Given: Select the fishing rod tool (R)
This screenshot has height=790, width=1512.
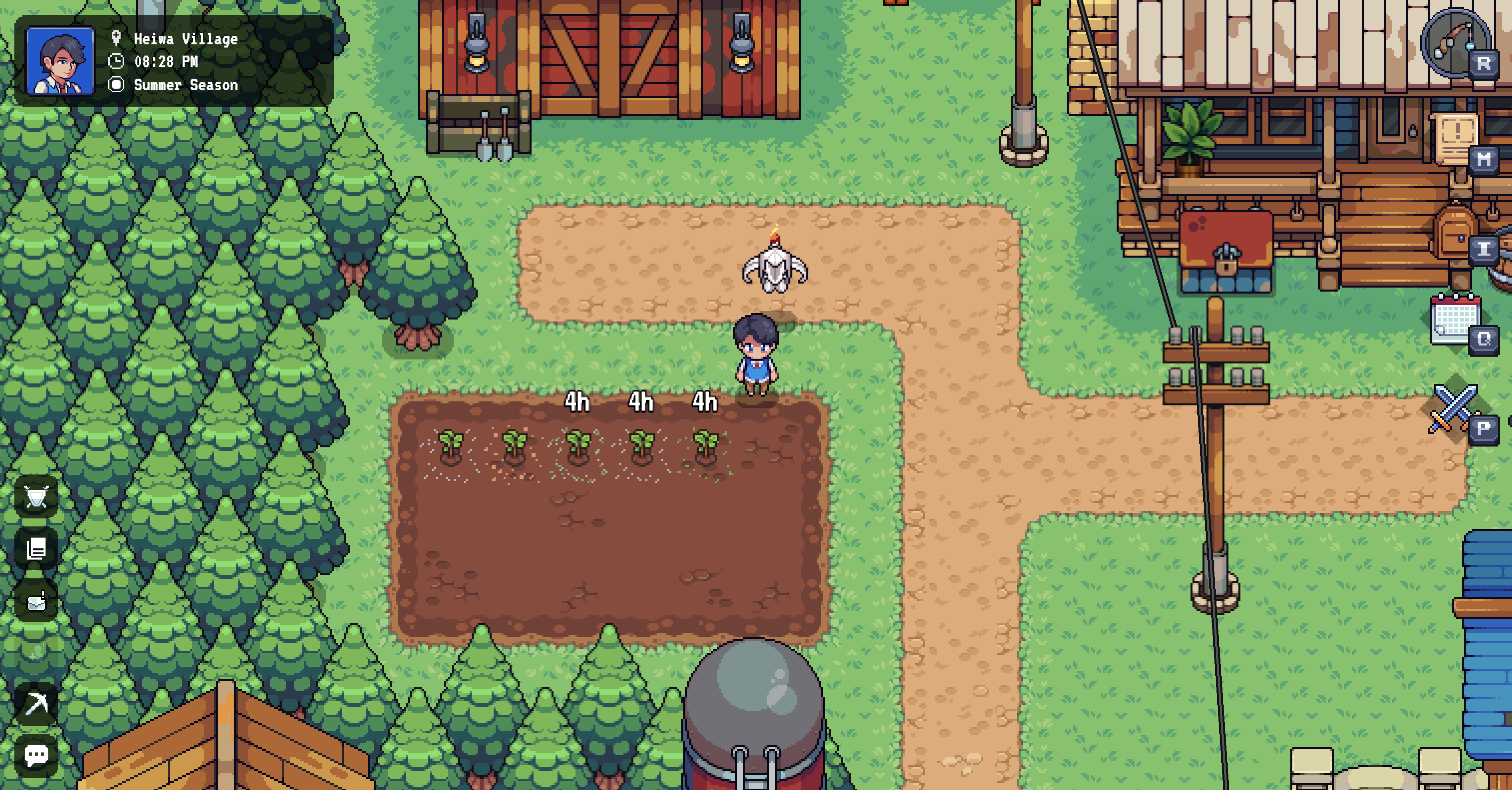Looking at the screenshot, I should (1456, 42).
